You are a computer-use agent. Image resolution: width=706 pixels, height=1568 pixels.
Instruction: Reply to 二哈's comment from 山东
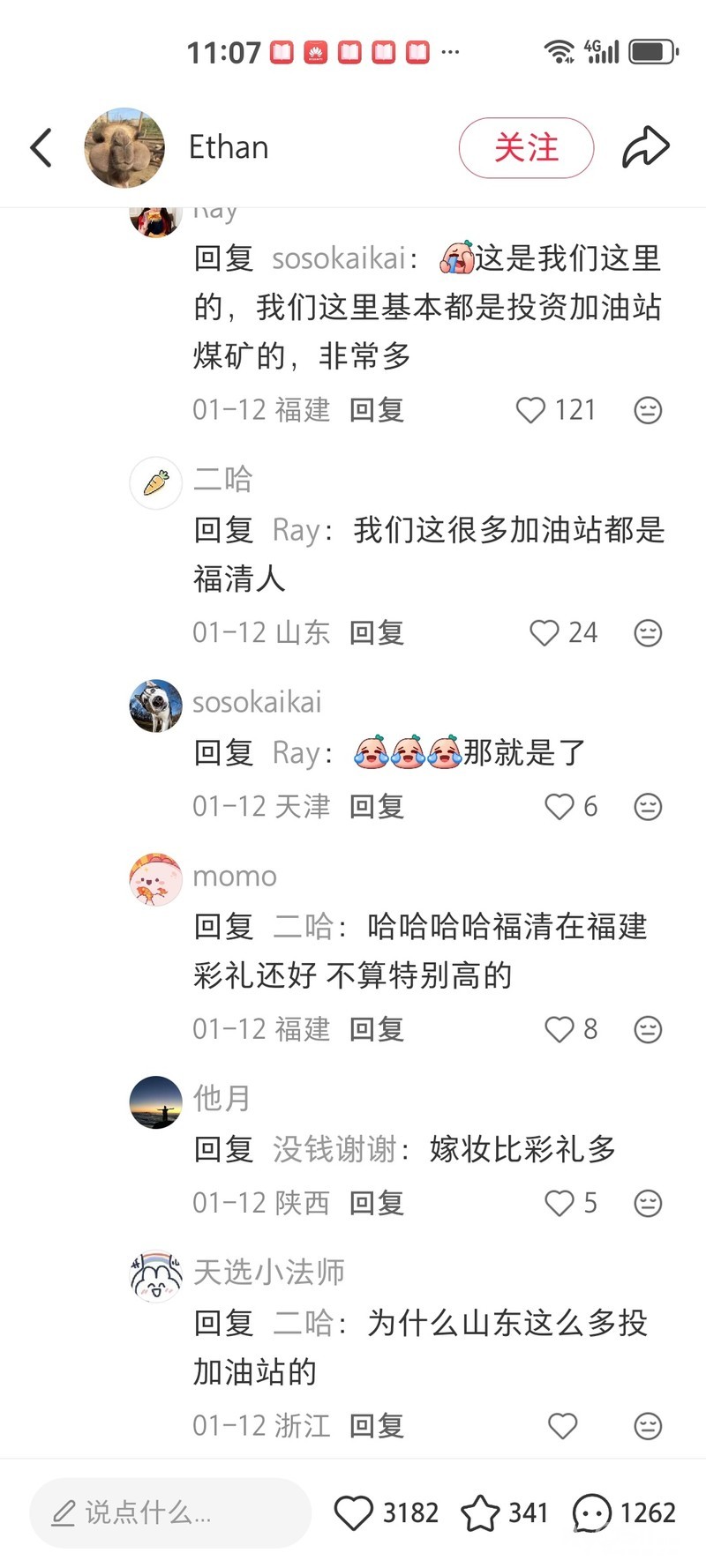pos(377,632)
